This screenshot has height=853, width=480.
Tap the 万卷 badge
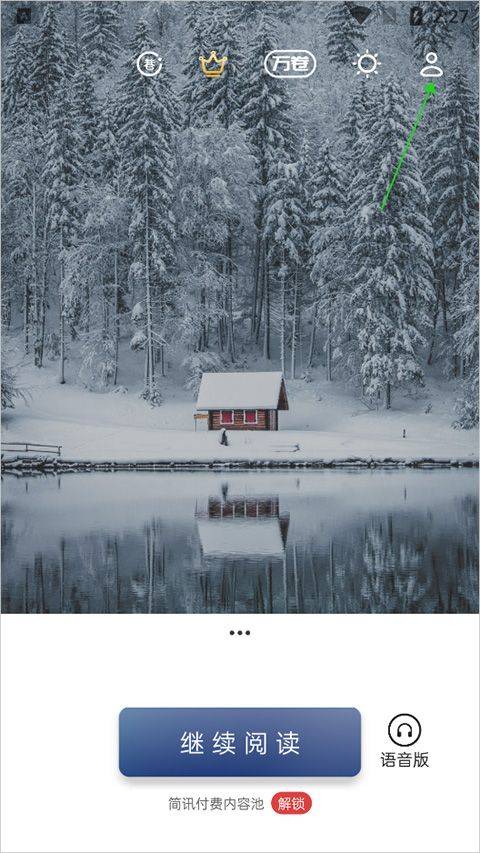(x=290, y=65)
